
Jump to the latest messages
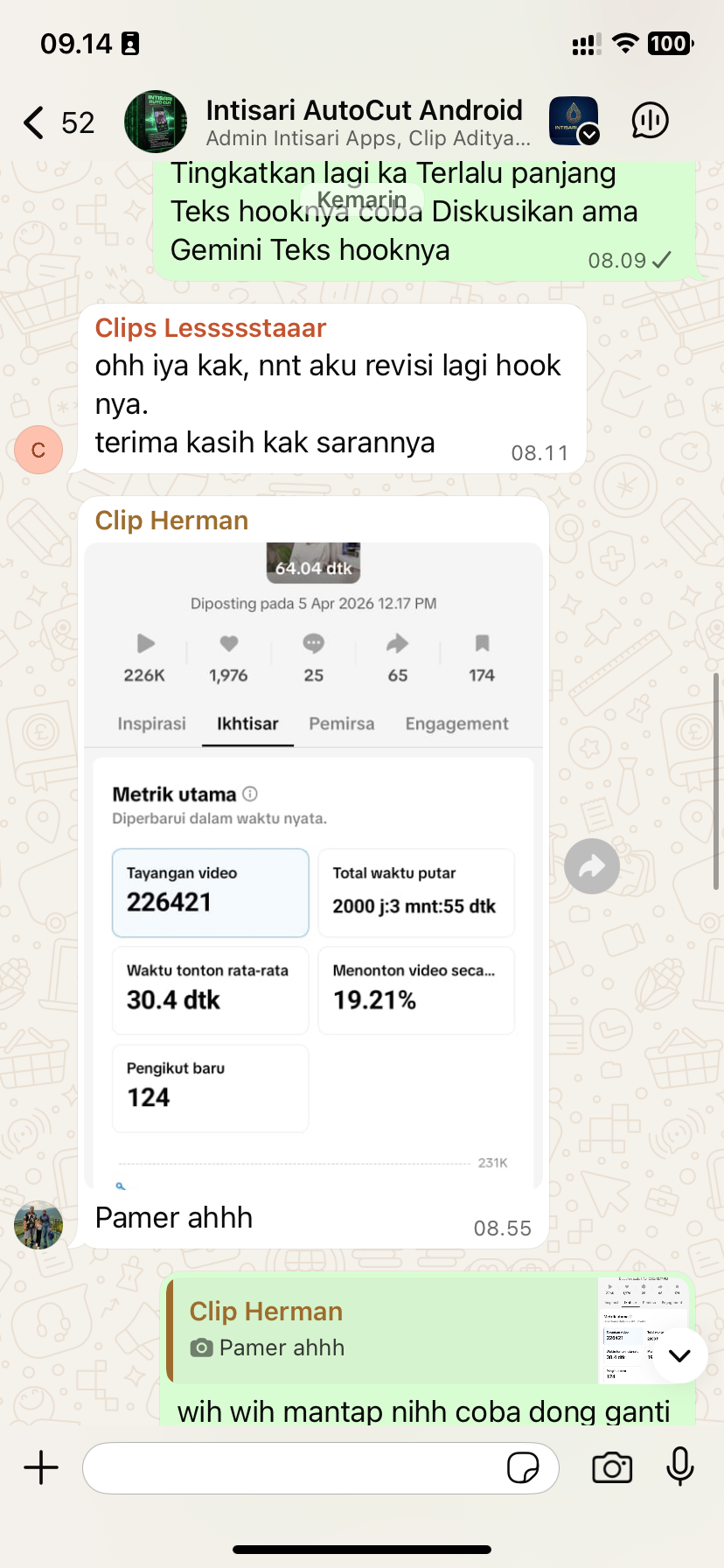point(679,1355)
